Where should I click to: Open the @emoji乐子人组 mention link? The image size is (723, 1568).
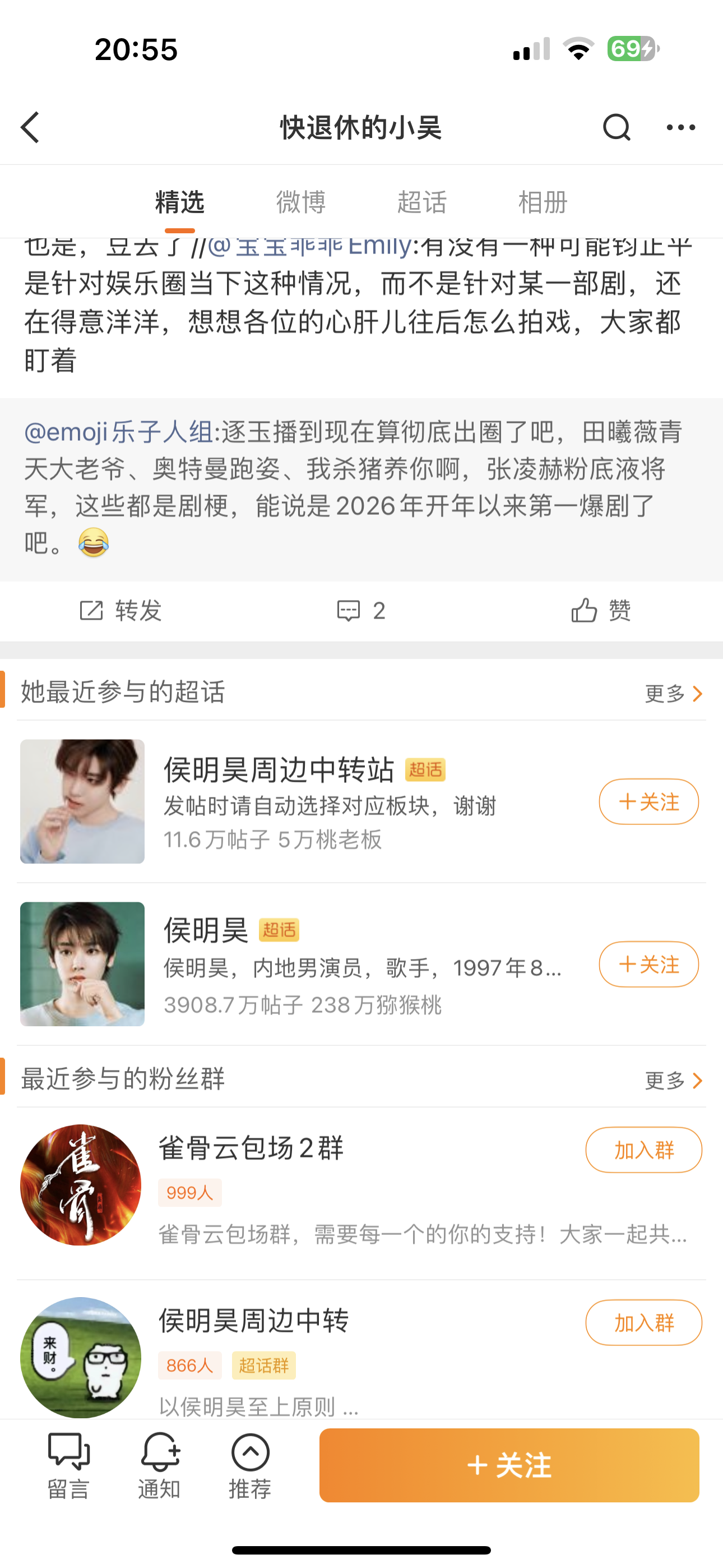point(119,432)
